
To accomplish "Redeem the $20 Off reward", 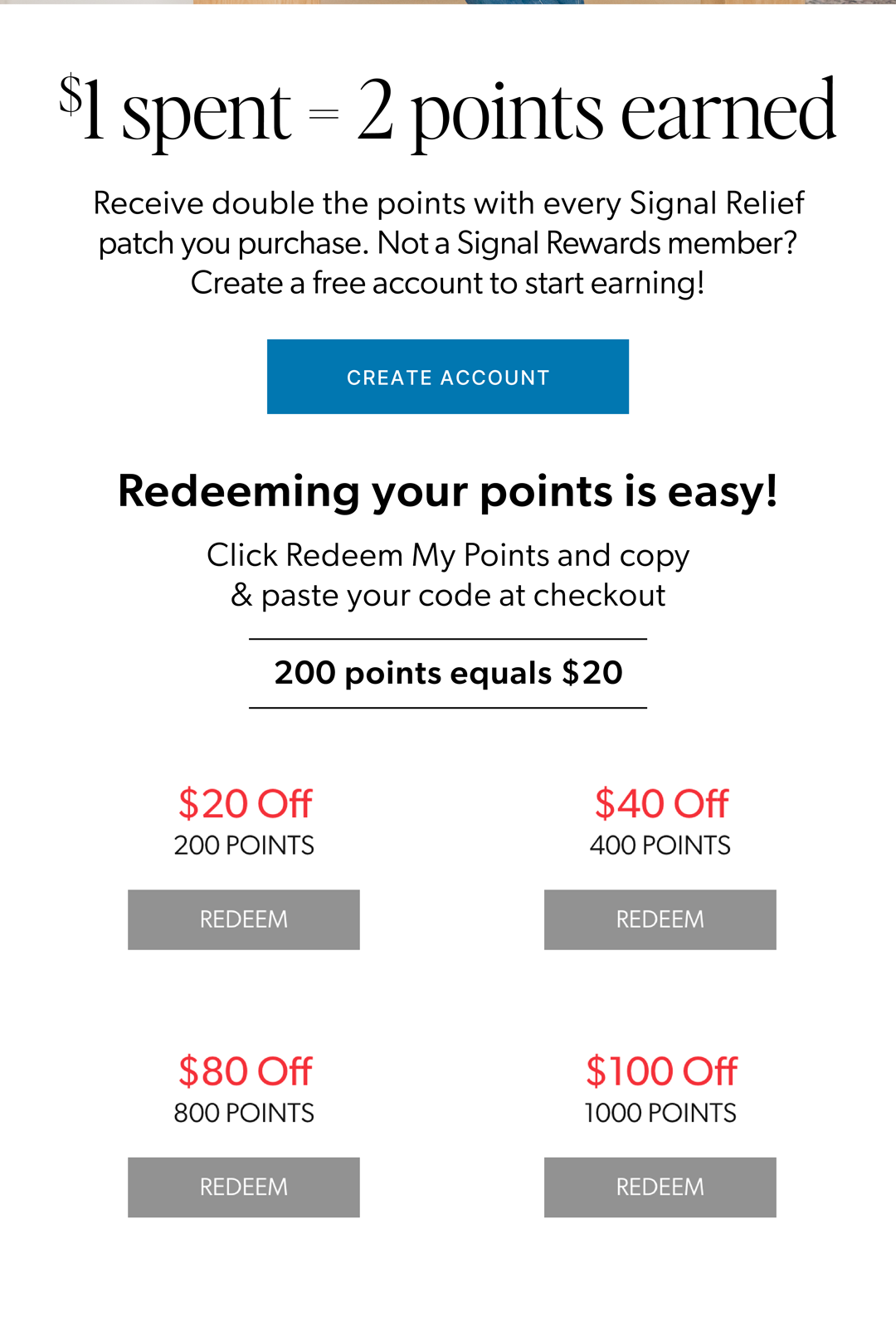I will [244, 919].
